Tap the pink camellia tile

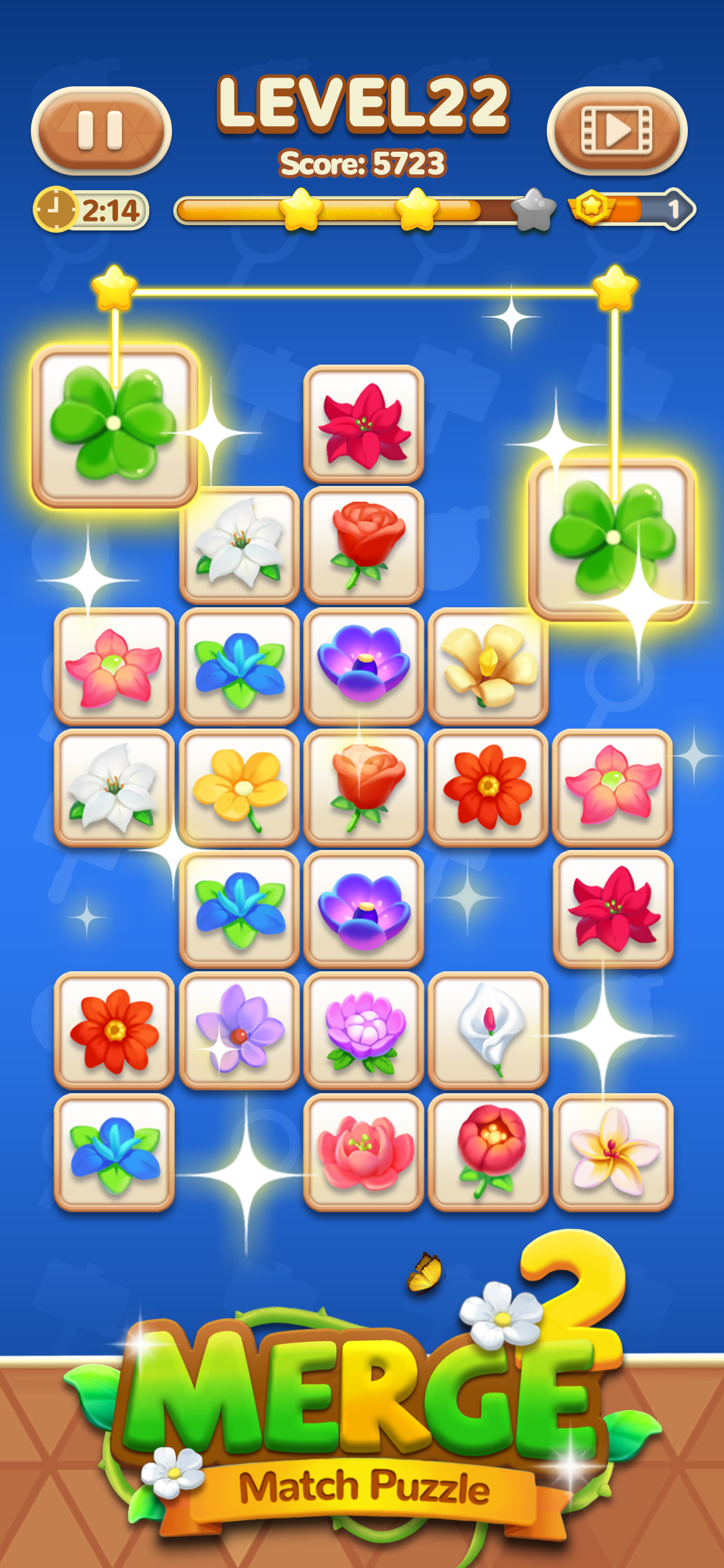tap(364, 1151)
